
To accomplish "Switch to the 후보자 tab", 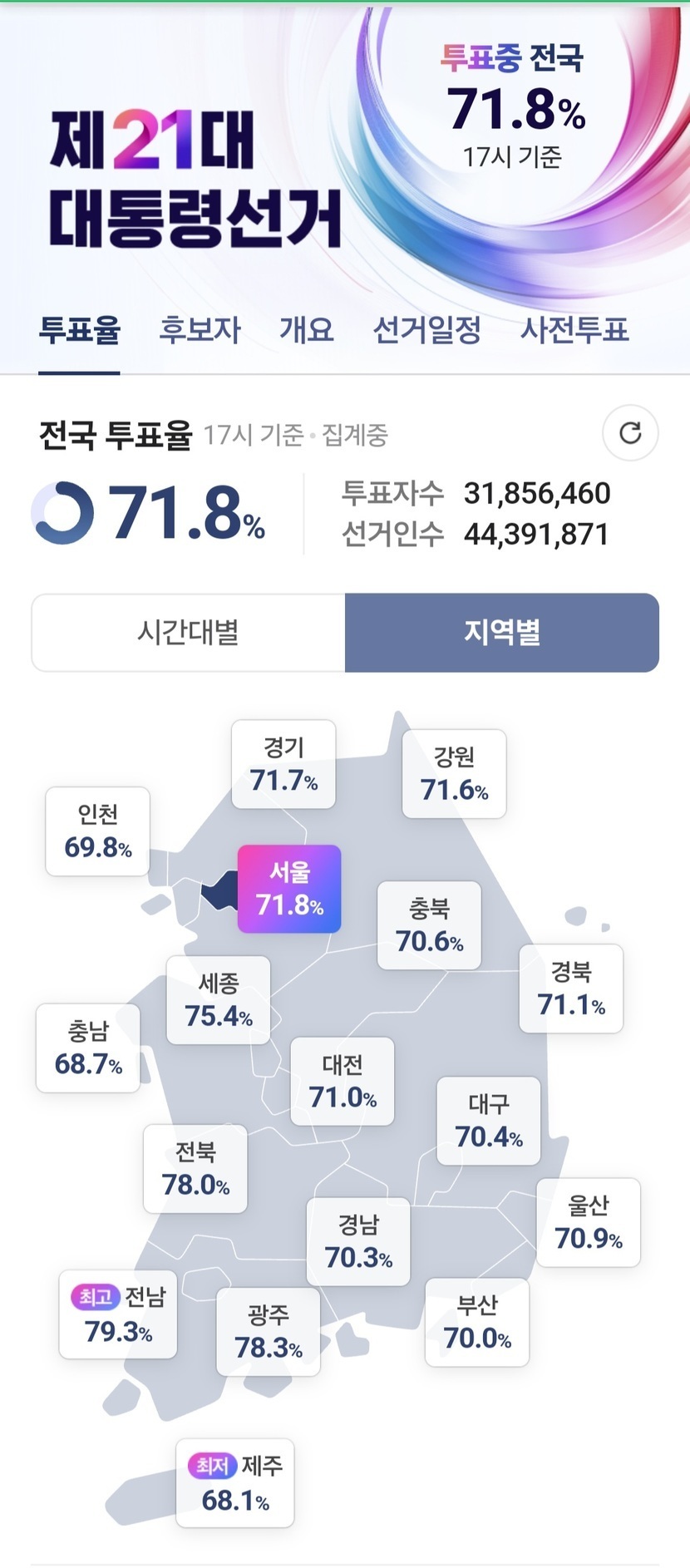I will [x=200, y=330].
